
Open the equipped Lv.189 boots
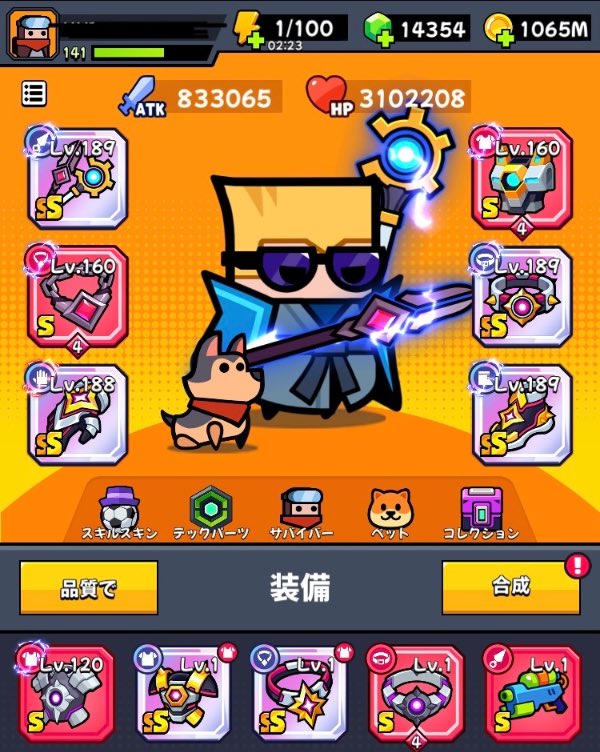(x=522, y=414)
